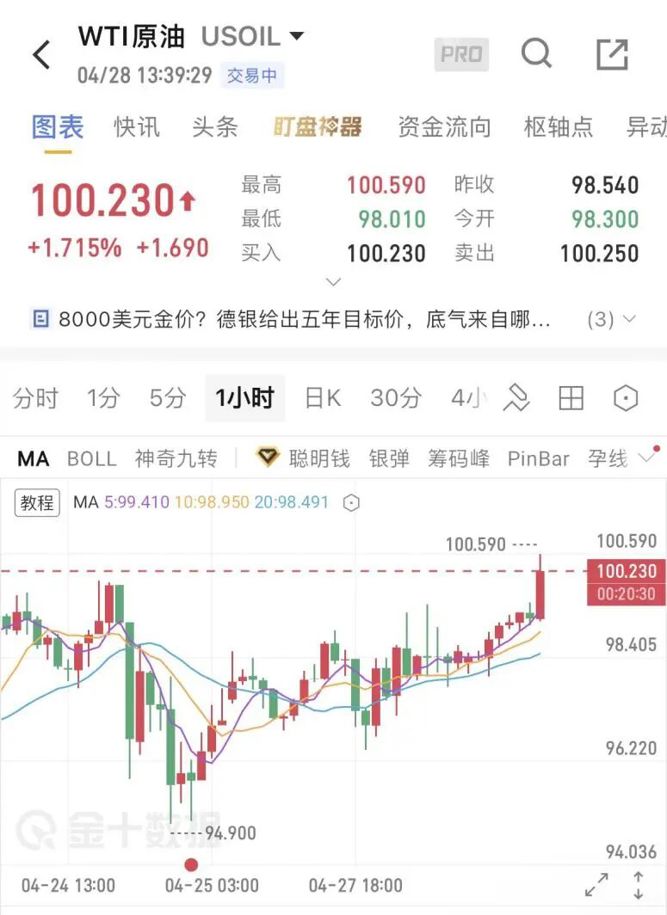Open the 枢轴点 tab

click(558, 127)
